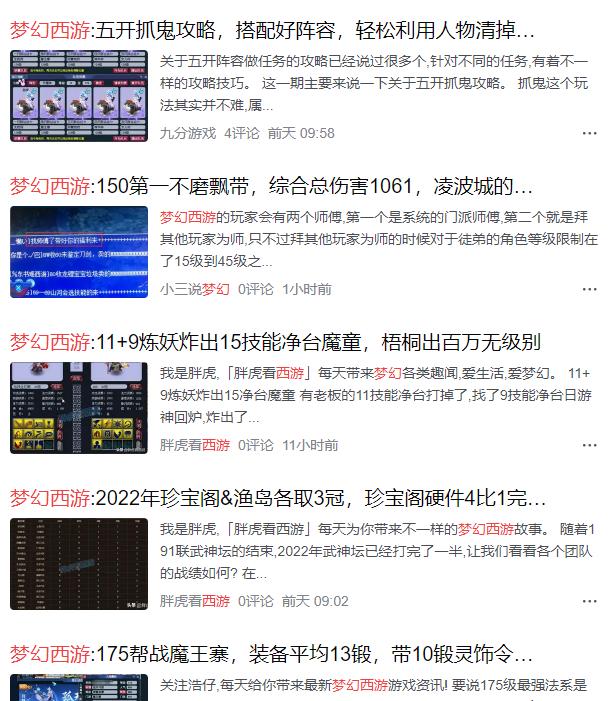
Task: Open overflow menu for the 小三说梦幻 article
Action: [x=589, y=289]
